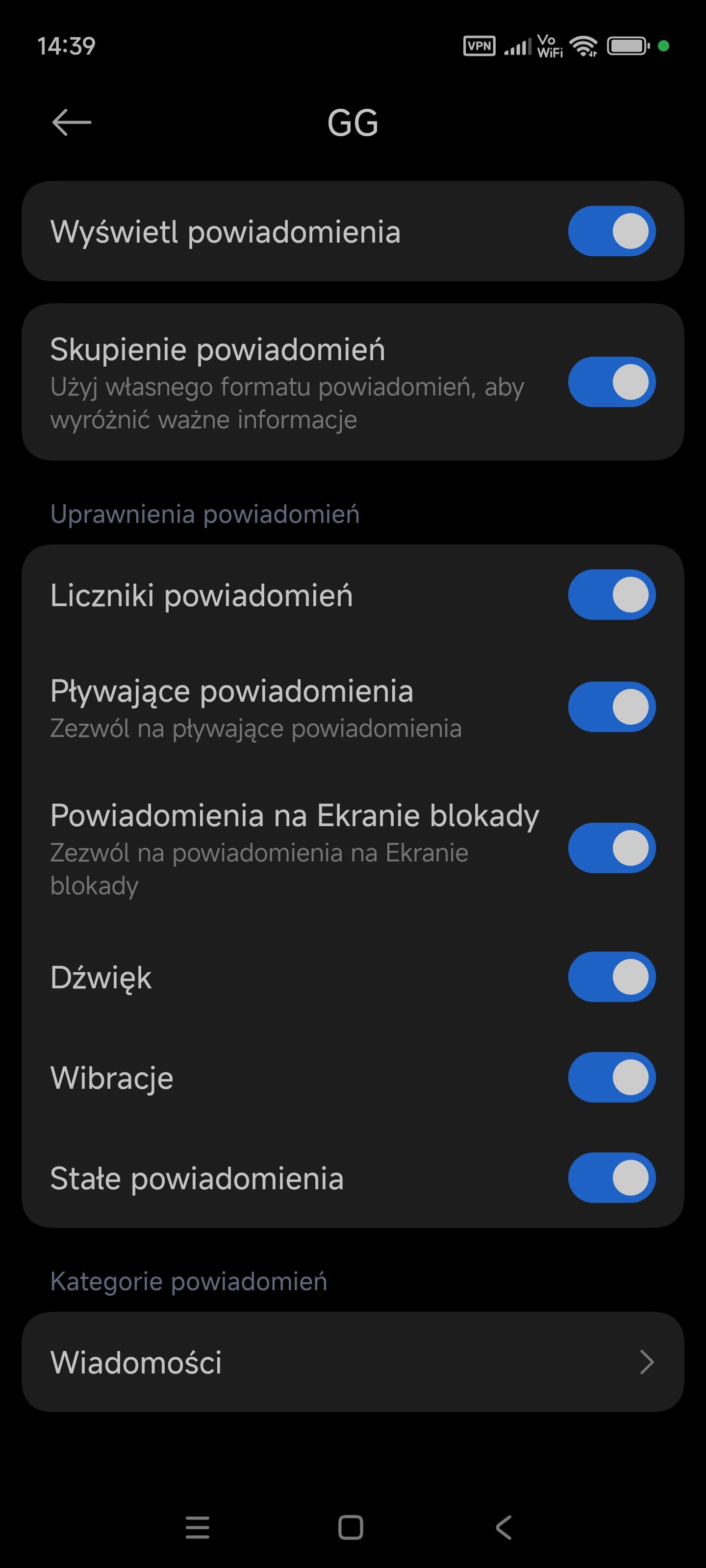Turn off Stałe powiadomienia

point(611,1178)
